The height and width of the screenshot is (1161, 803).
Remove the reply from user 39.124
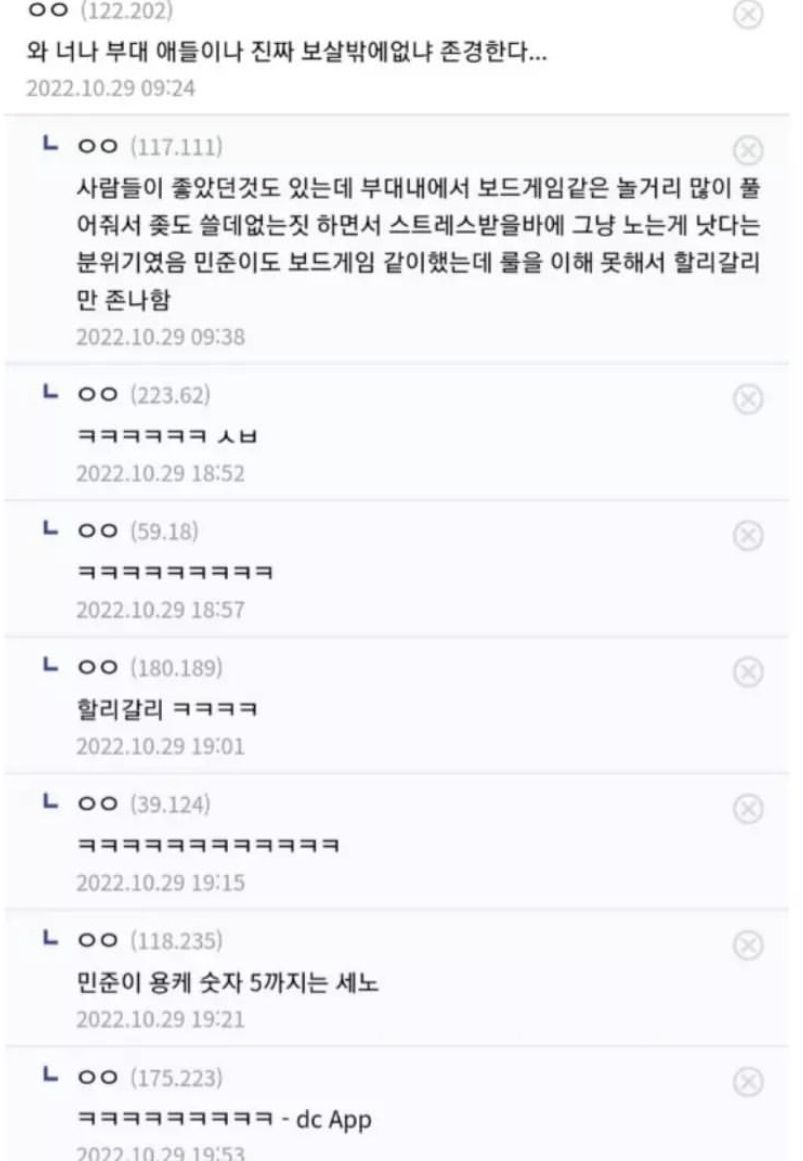[749, 808]
